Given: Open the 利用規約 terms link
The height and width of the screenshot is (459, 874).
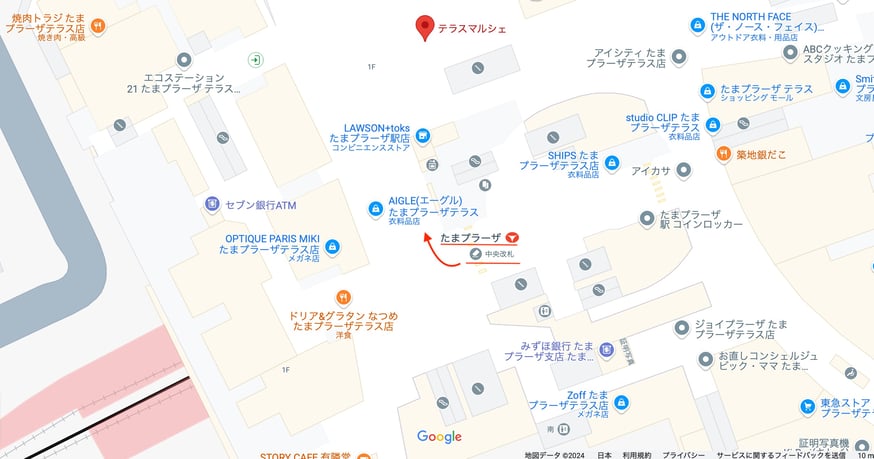Looking at the screenshot, I should [637, 454].
